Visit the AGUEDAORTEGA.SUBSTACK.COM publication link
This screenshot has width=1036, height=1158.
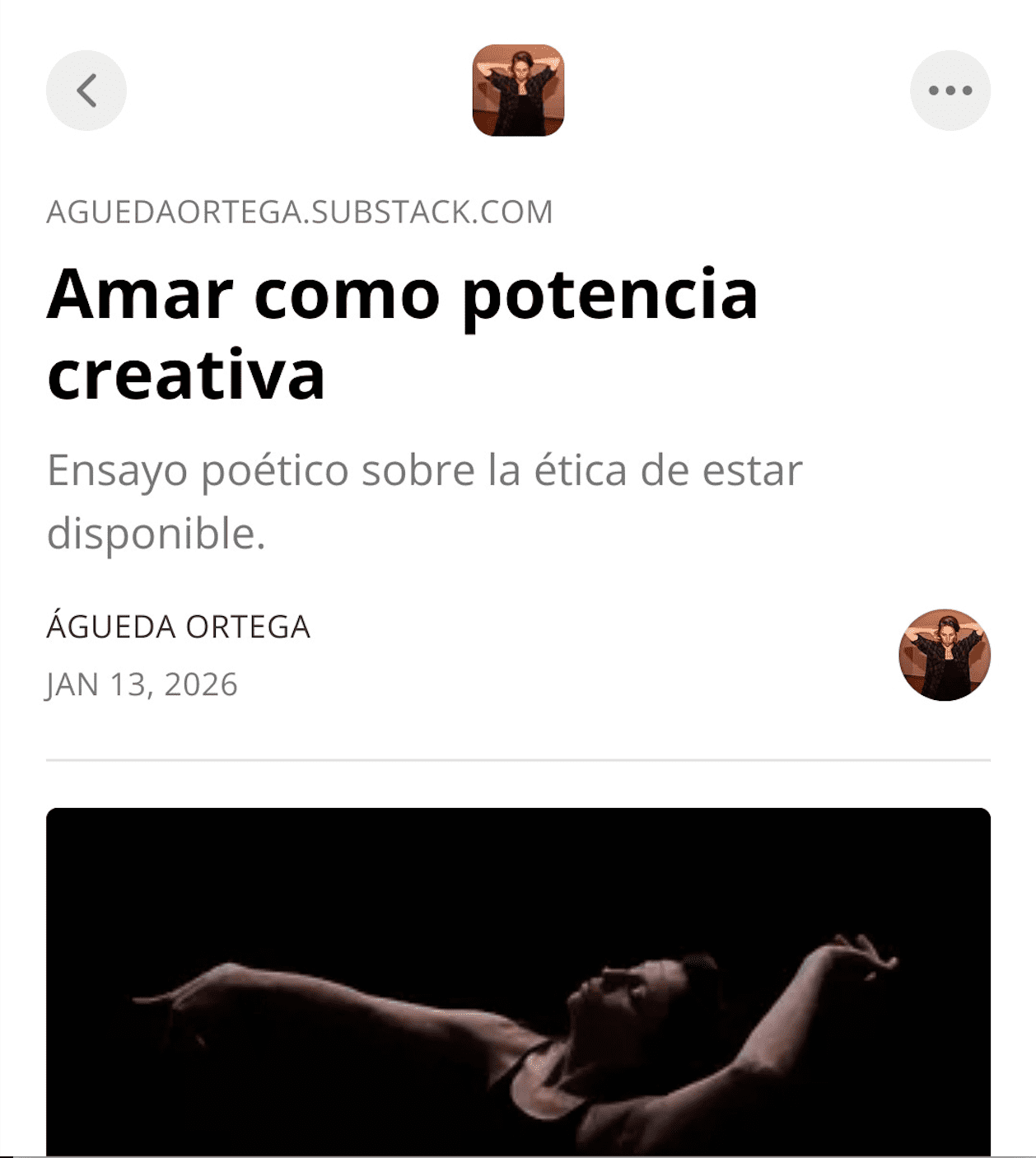point(300,212)
